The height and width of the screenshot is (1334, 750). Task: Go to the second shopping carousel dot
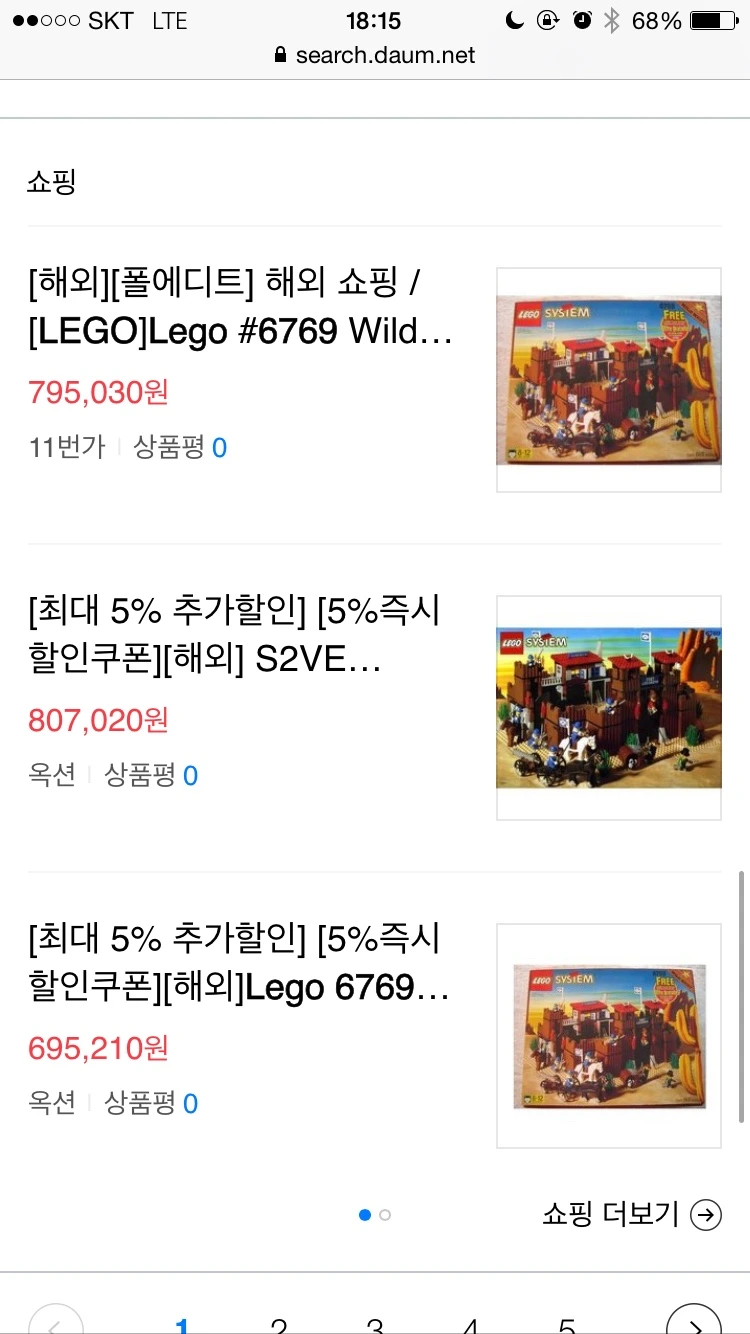click(386, 1215)
